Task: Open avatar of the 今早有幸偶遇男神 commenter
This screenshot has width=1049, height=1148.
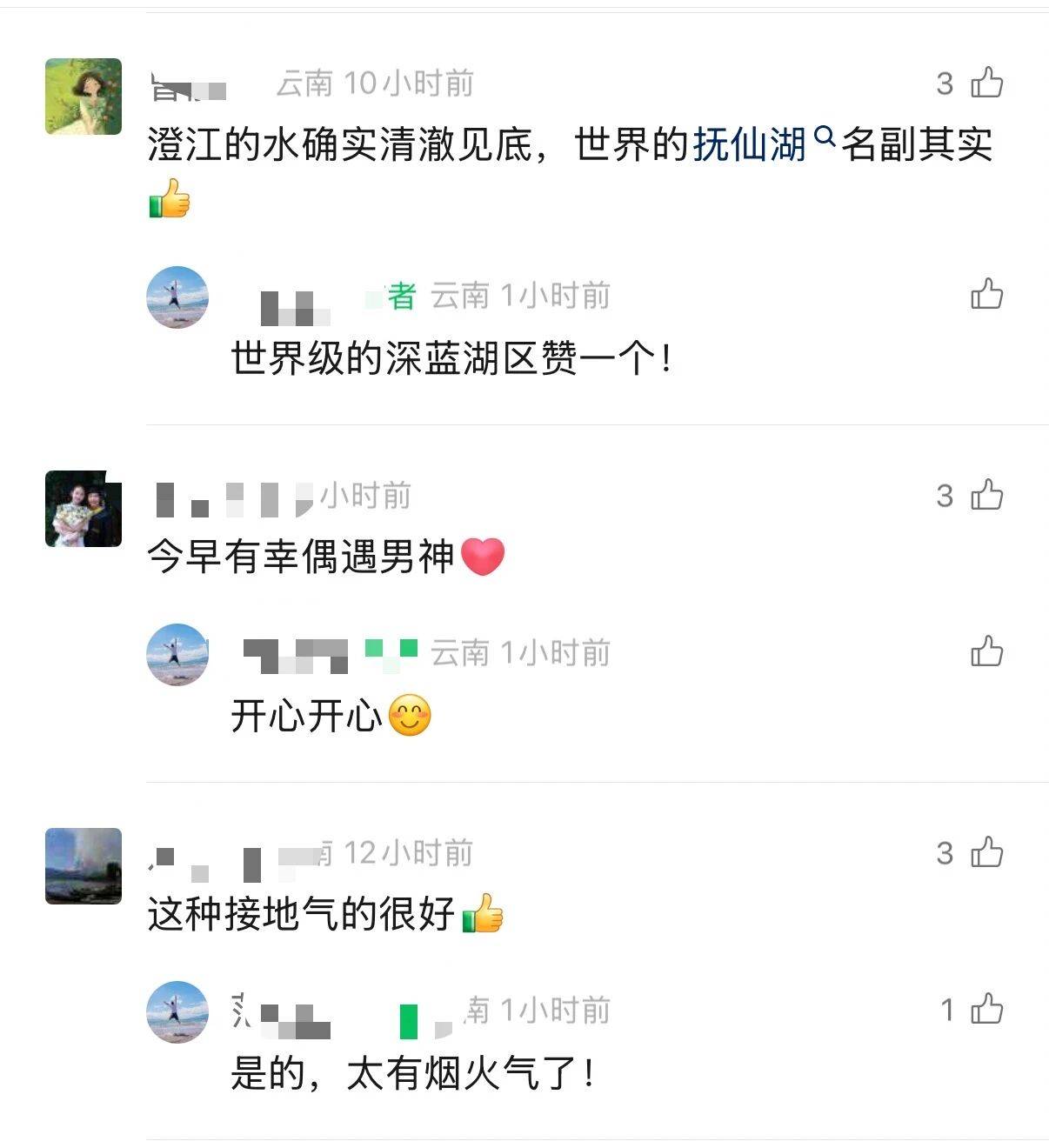Action: (84, 509)
